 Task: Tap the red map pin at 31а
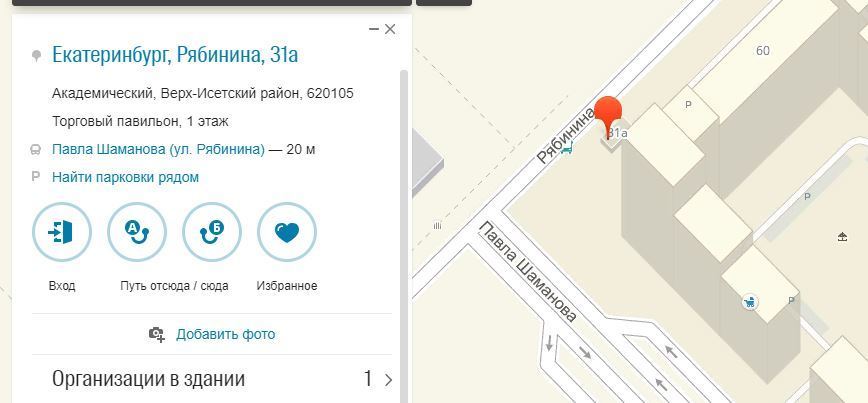click(x=608, y=114)
